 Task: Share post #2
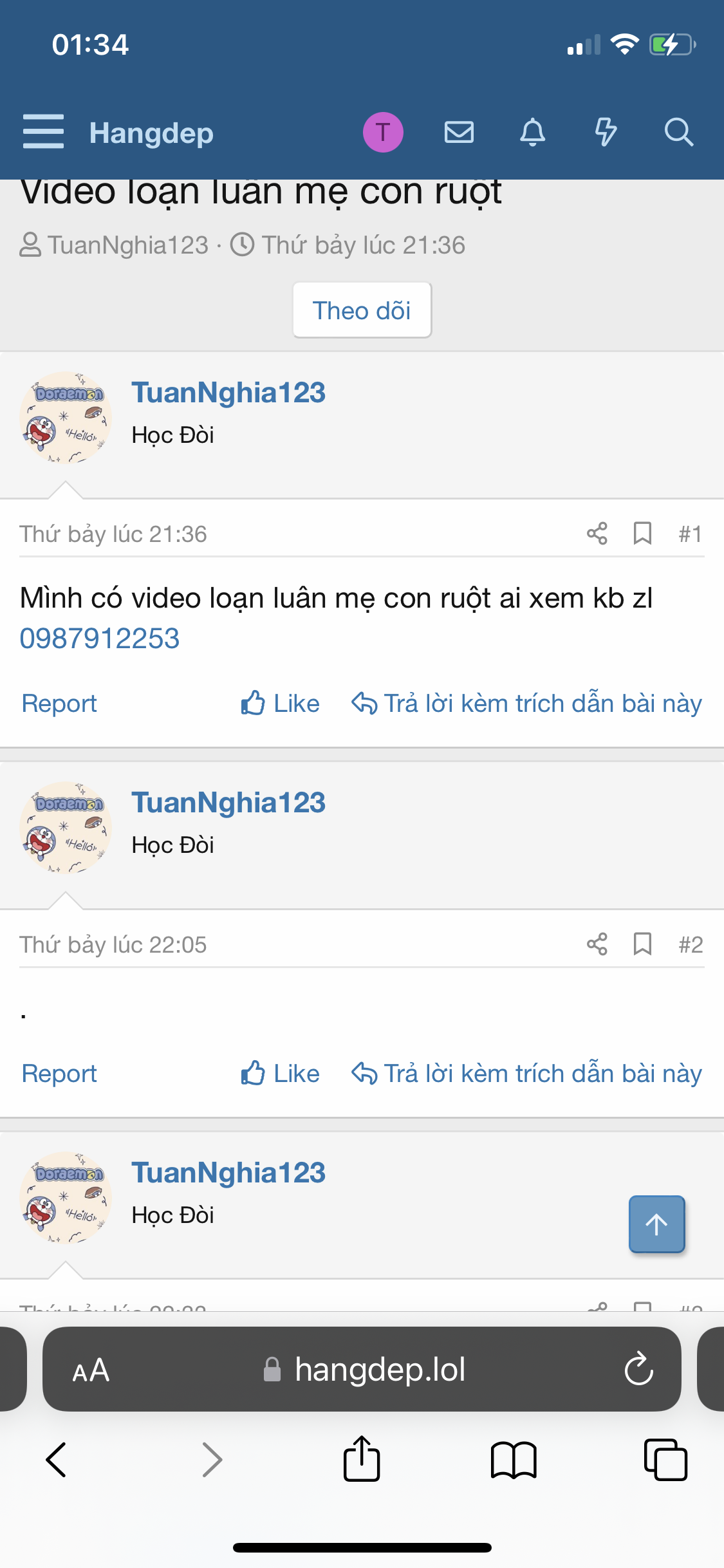click(597, 944)
